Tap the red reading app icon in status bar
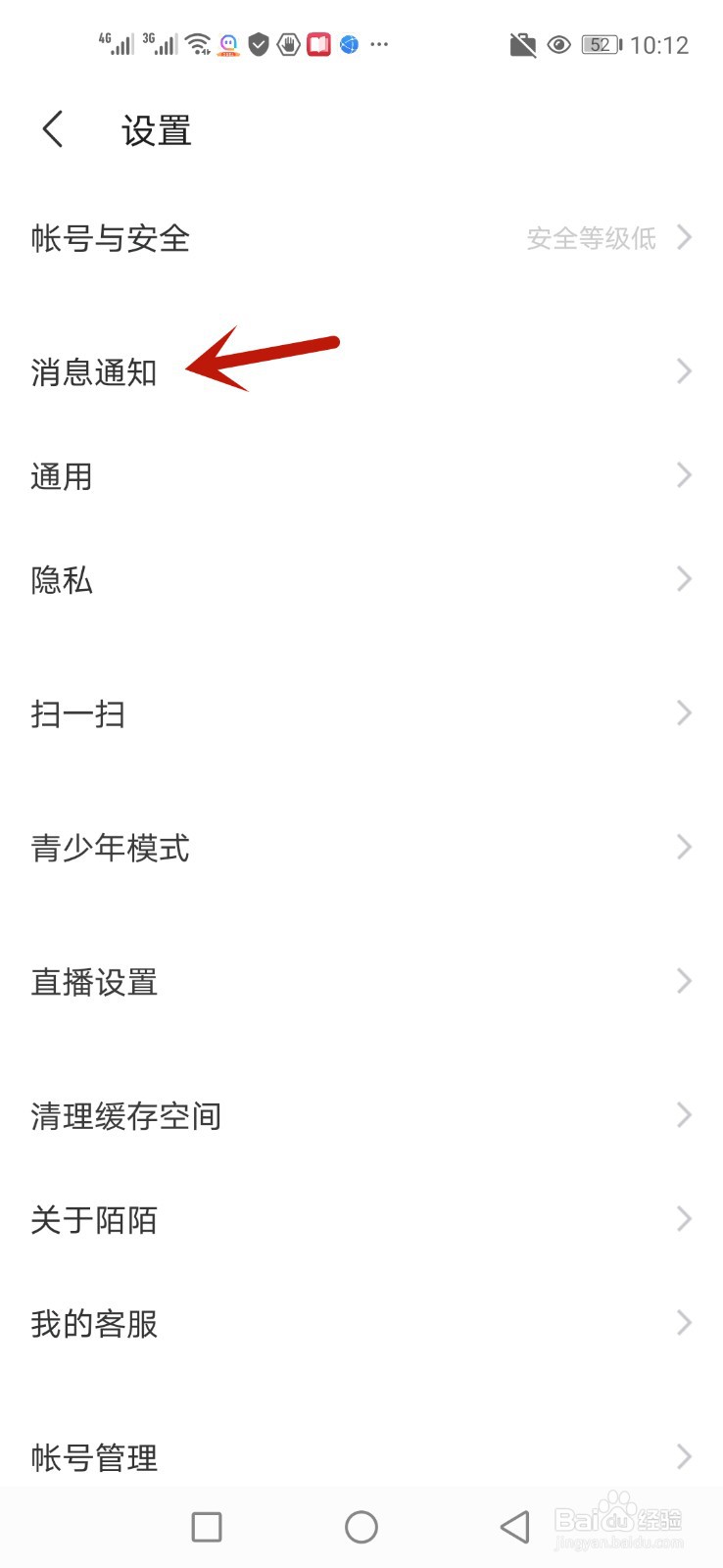Viewport: 723px width, 1568px height. click(319, 44)
